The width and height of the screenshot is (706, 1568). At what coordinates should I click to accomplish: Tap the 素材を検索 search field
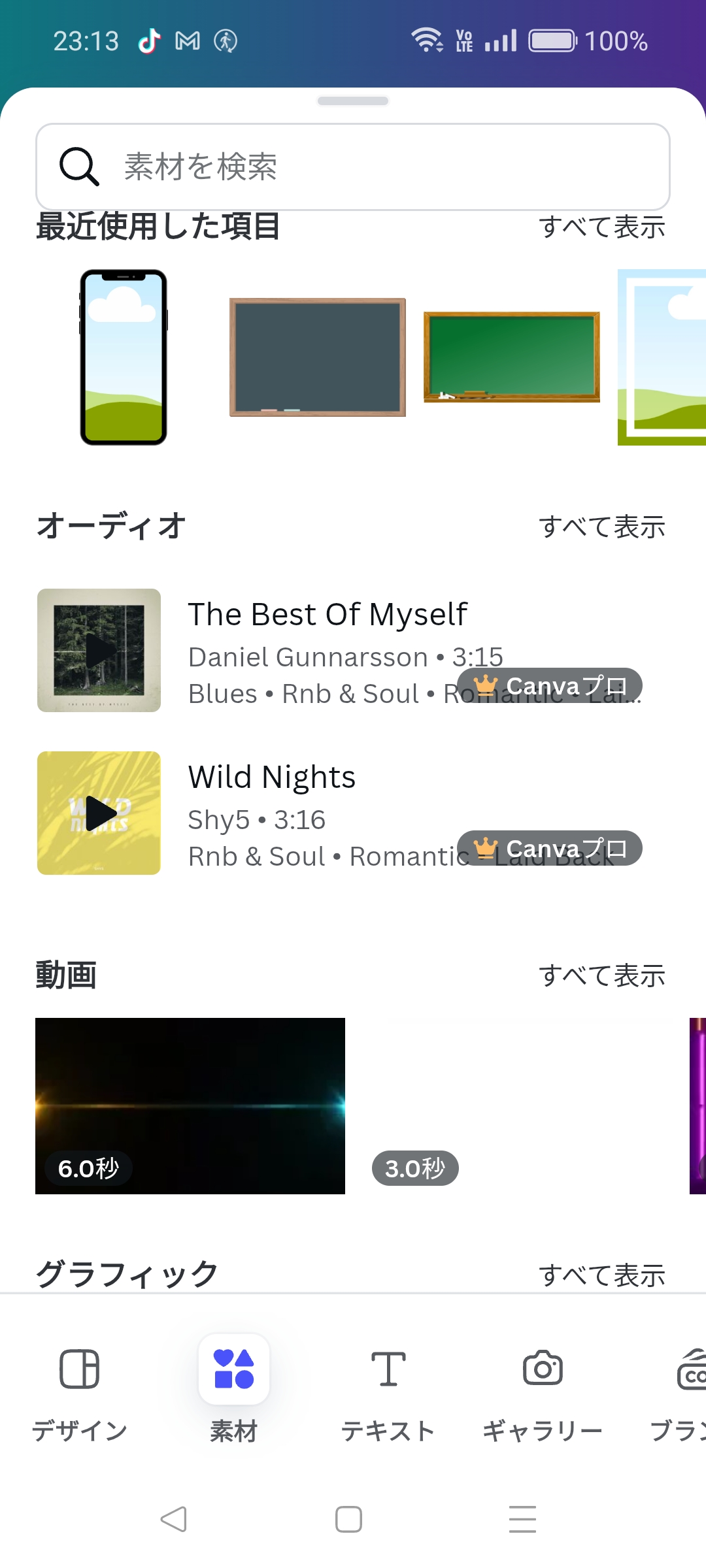pyautogui.click(x=353, y=167)
